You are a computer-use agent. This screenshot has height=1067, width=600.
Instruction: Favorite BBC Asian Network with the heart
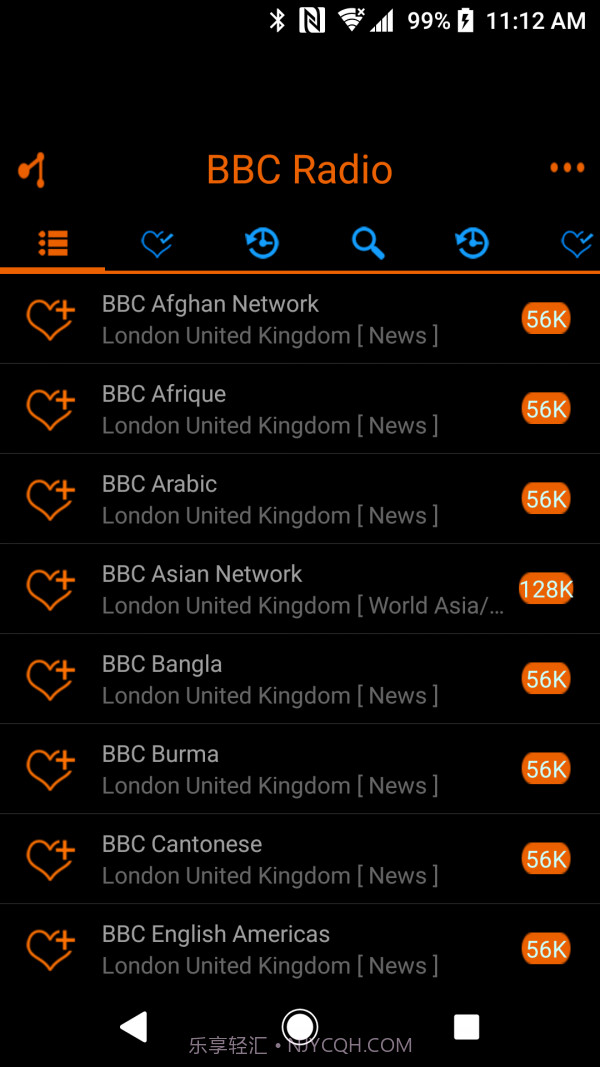point(50,590)
